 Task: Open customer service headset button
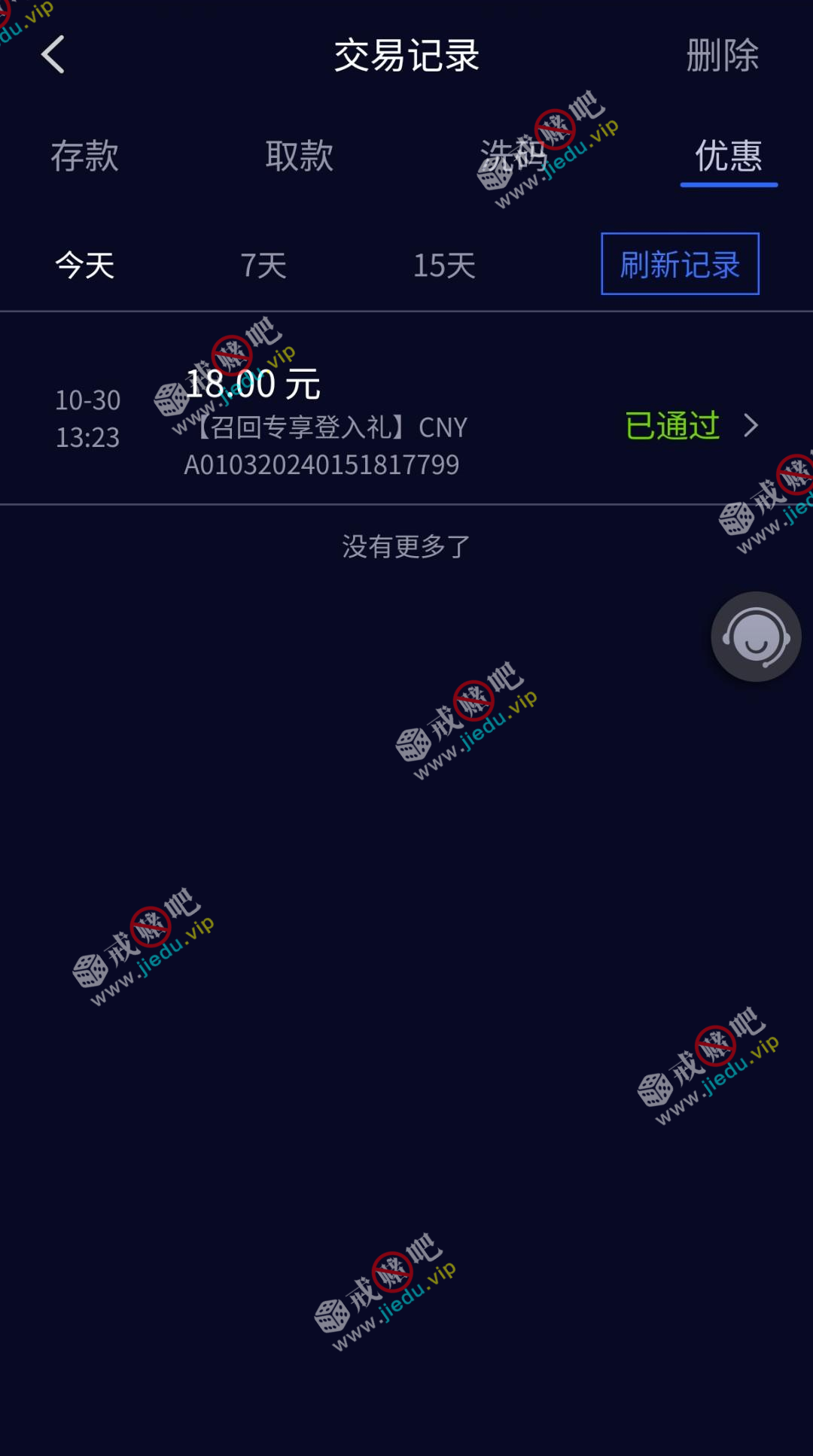(756, 637)
